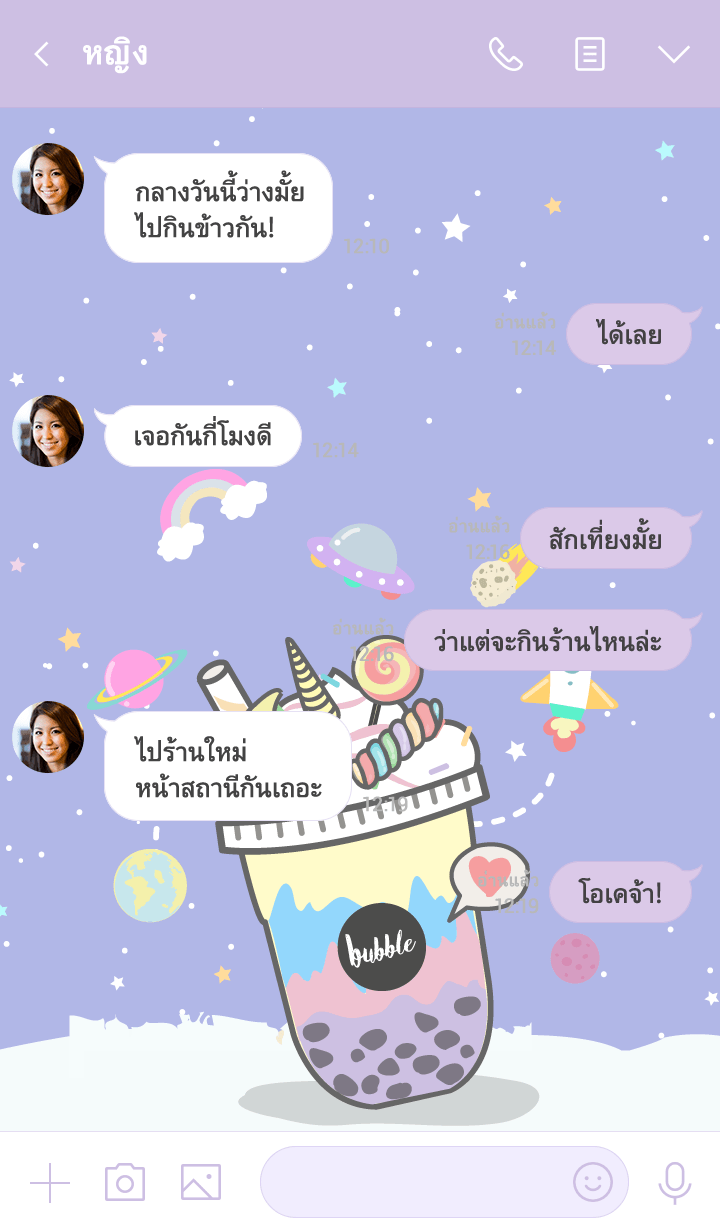Record a voice message with the microphone
The image size is (720, 1232).
[x=675, y=1182]
